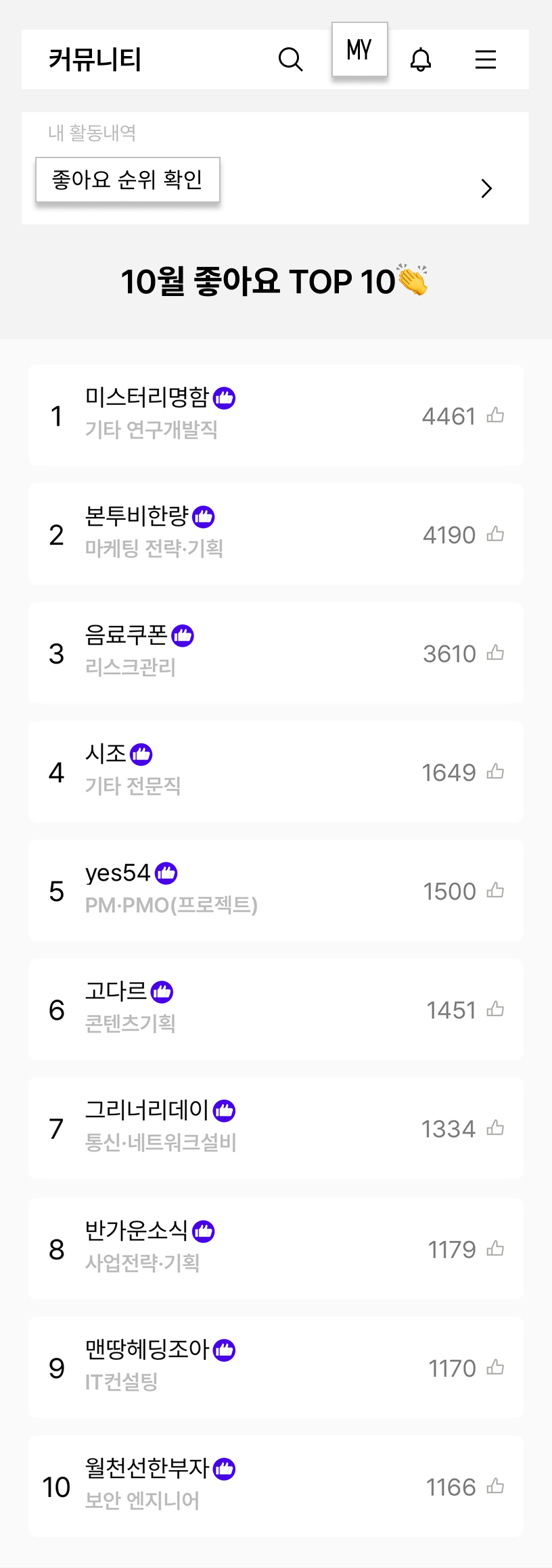The image size is (552, 1568).
Task: Toggle like on 시조's entry
Action: pos(495,771)
